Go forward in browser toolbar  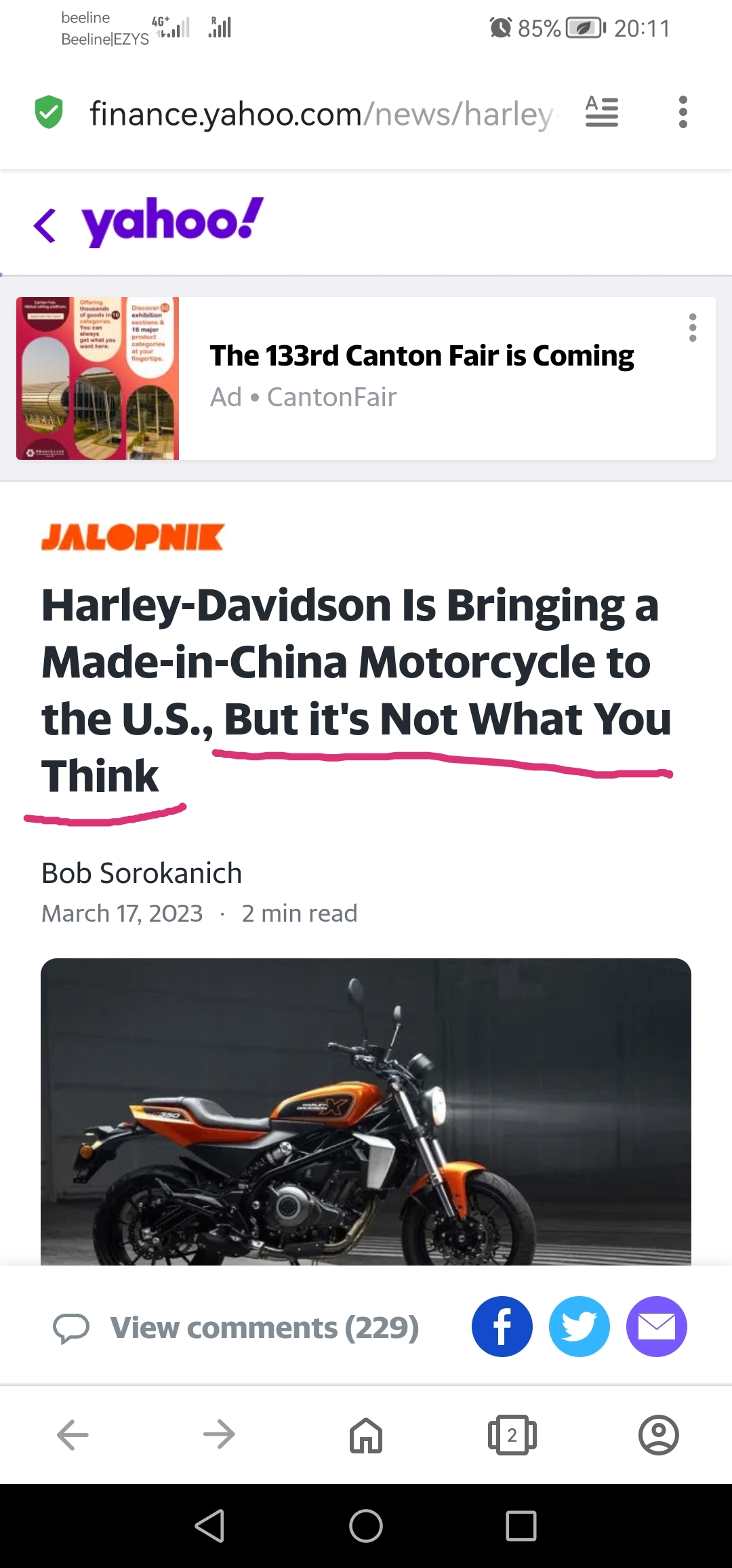(x=219, y=1435)
